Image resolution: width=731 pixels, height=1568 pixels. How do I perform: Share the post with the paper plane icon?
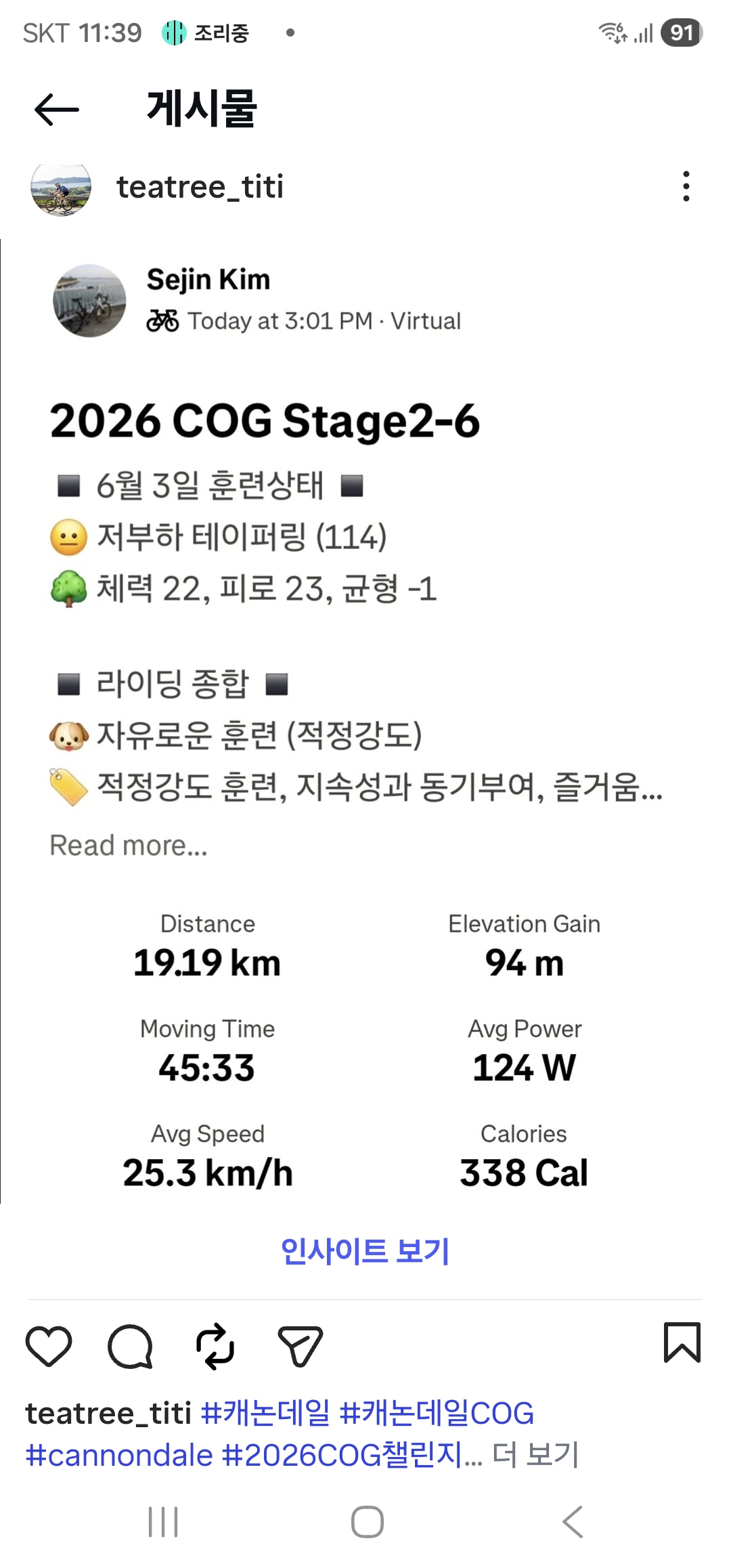click(x=300, y=1345)
